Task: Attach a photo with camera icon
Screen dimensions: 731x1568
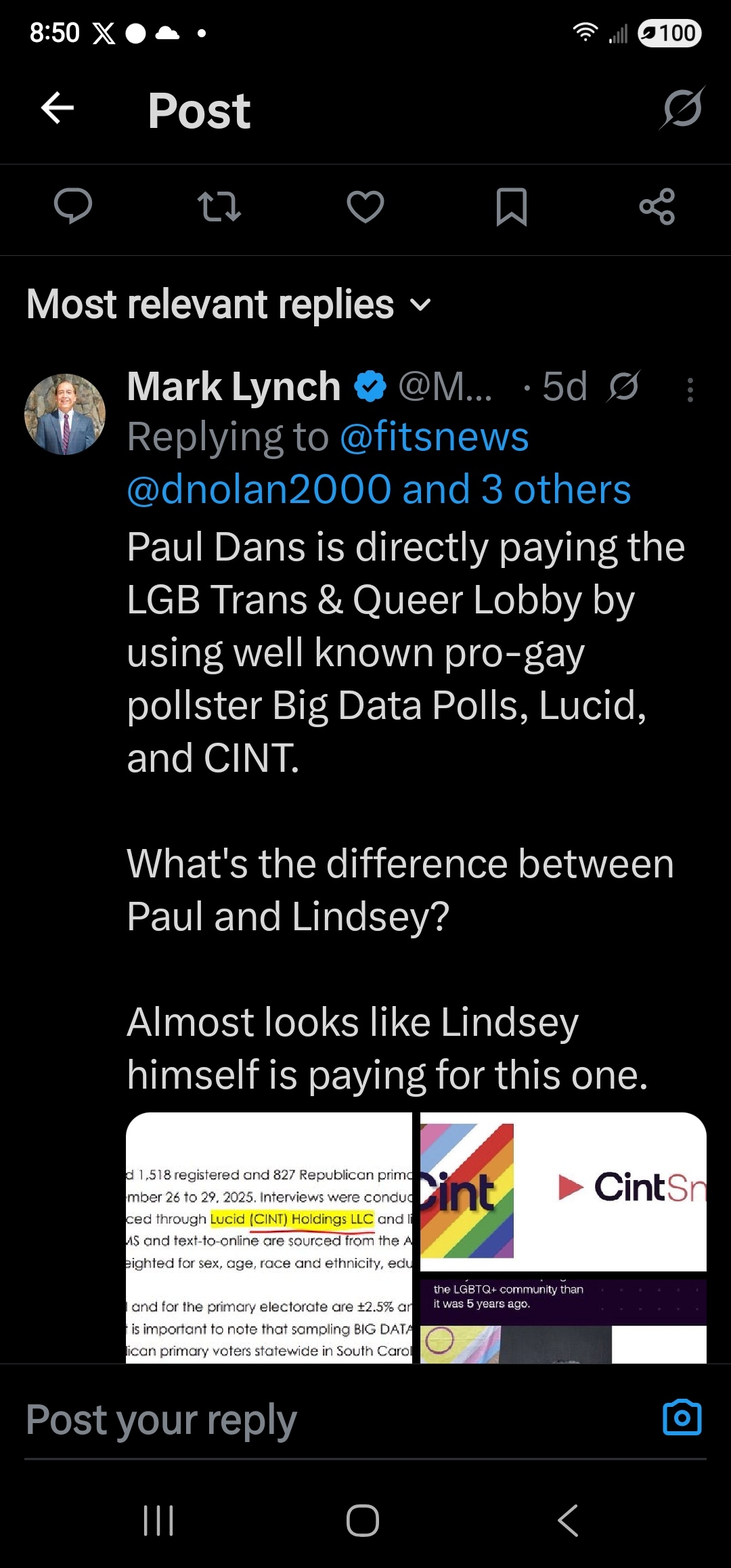Action: coord(682,1417)
